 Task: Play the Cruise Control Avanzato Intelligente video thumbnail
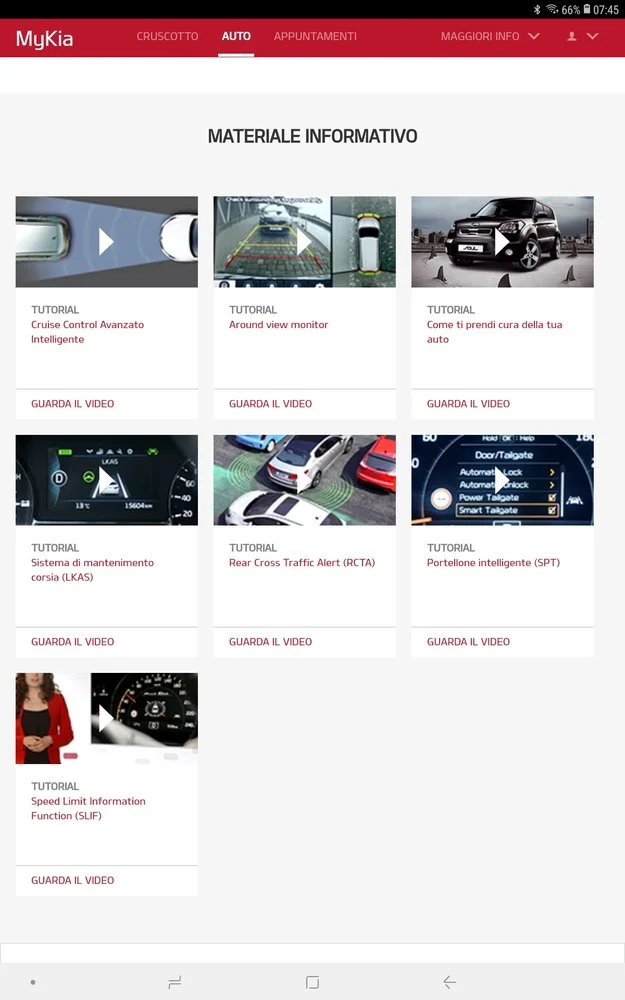tap(107, 242)
